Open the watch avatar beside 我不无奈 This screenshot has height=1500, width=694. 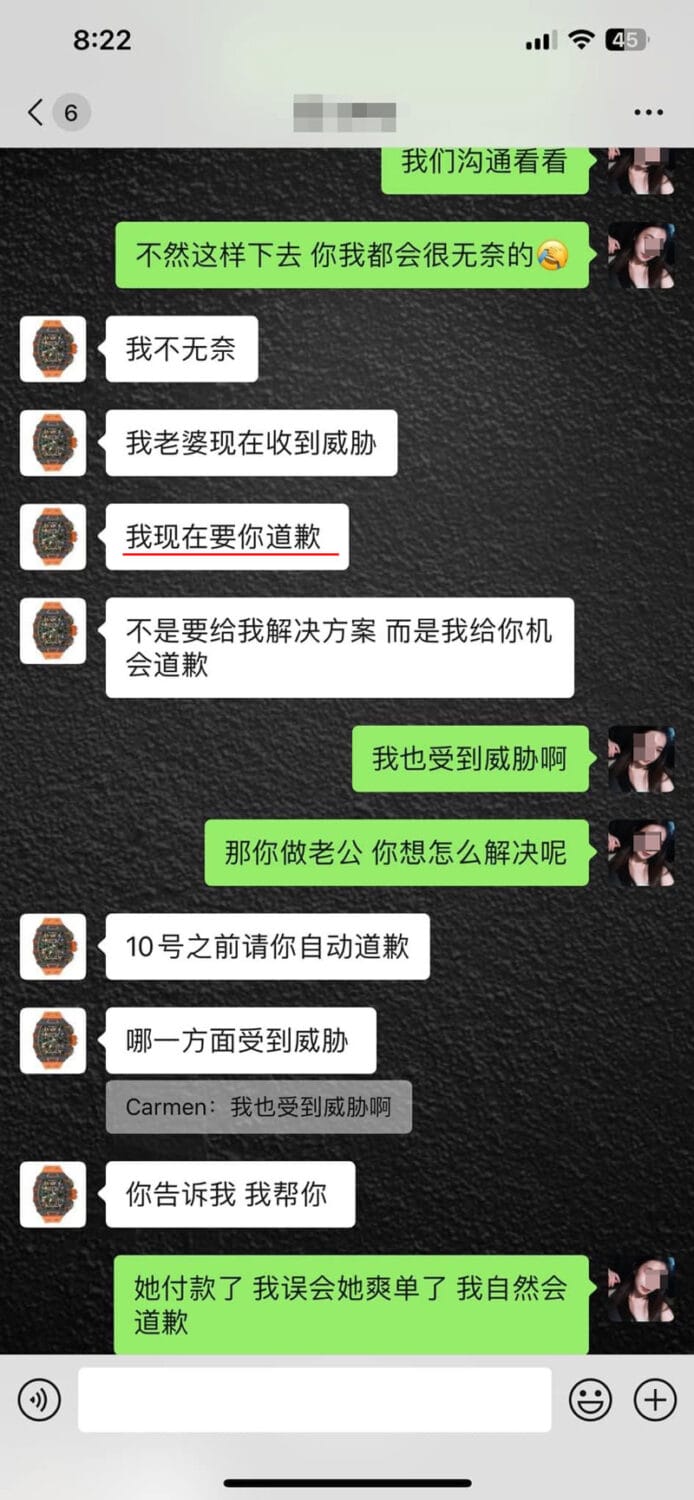pyautogui.click(x=53, y=349)
